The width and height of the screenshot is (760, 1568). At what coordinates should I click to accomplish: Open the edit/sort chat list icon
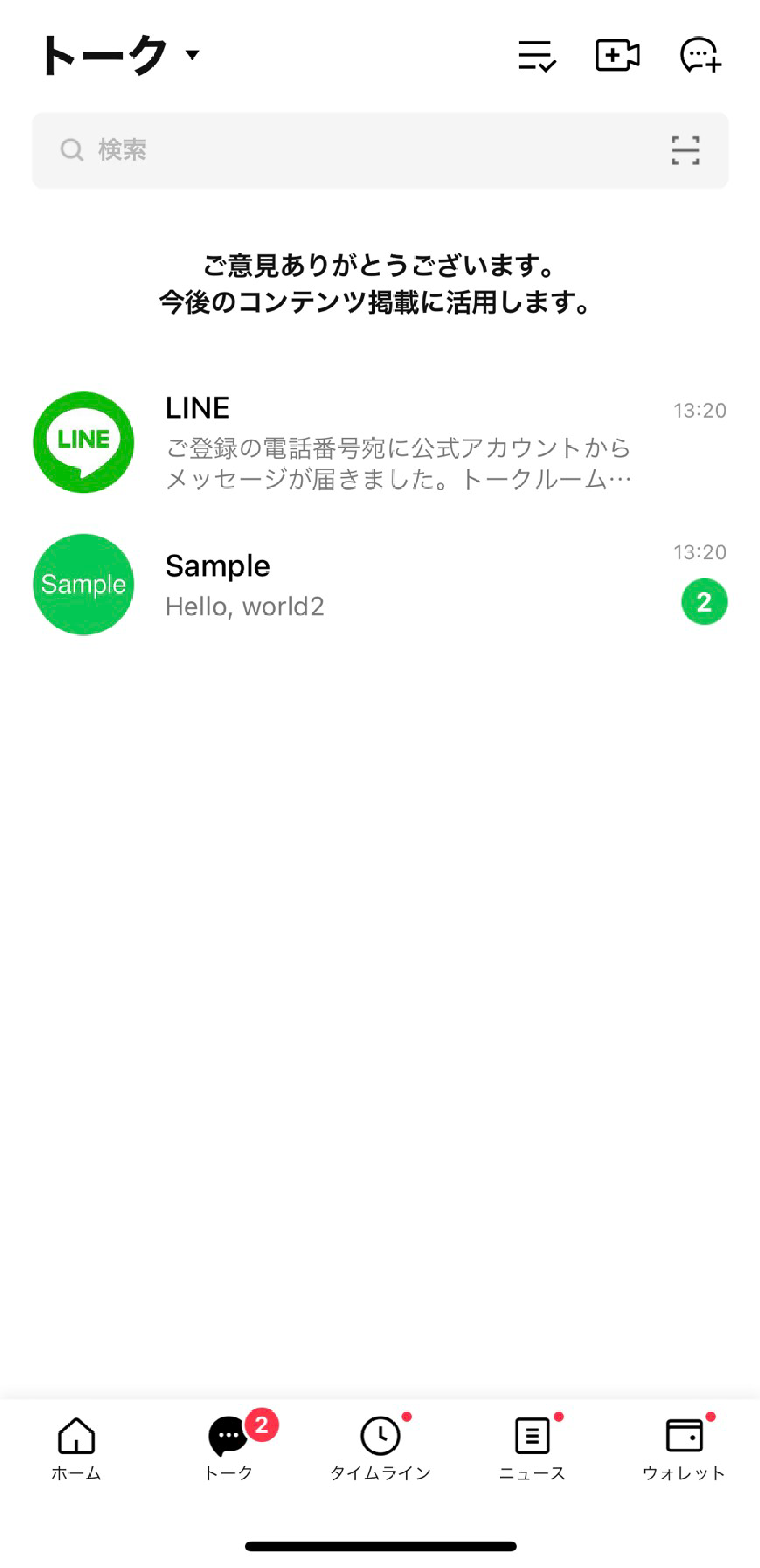point(537,56)
